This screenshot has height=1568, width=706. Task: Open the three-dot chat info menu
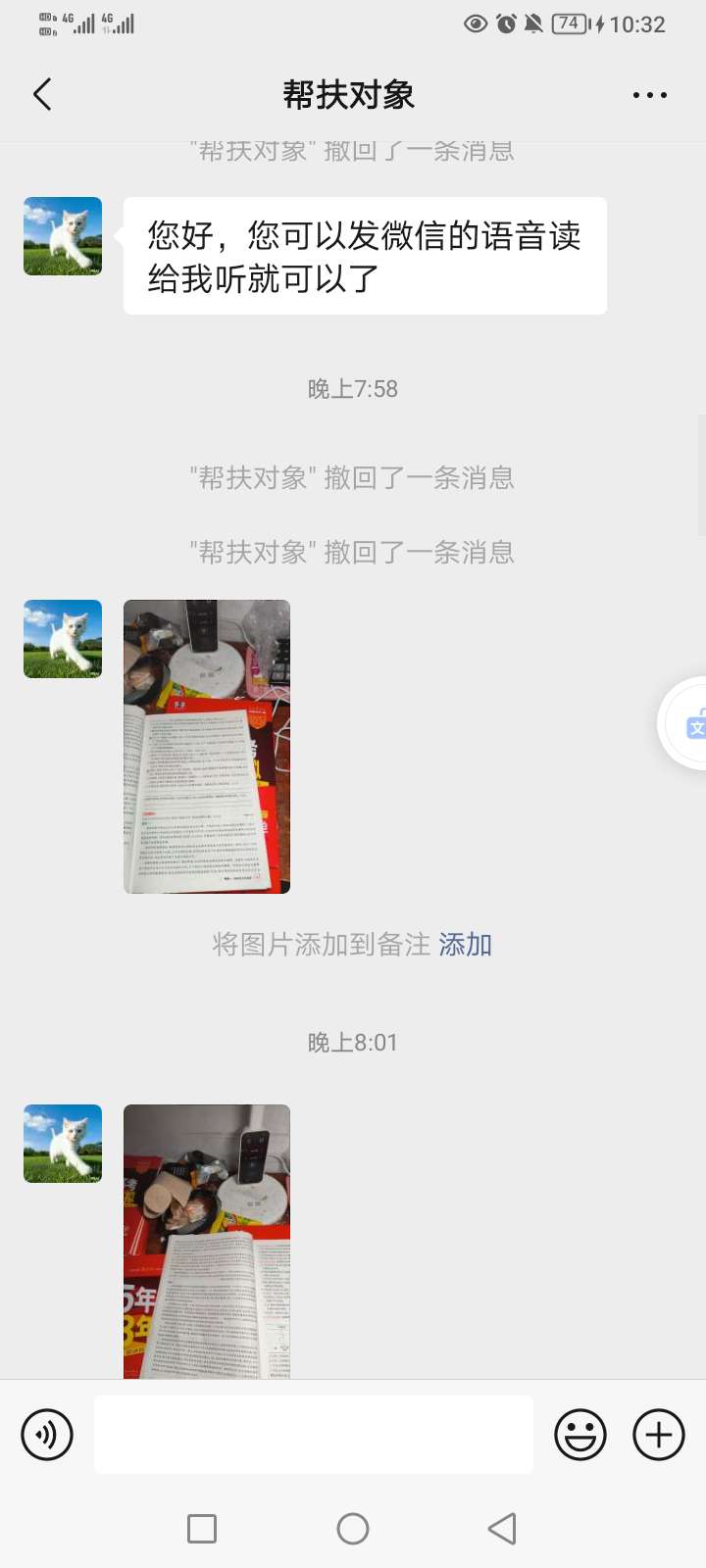pos(649,95)
